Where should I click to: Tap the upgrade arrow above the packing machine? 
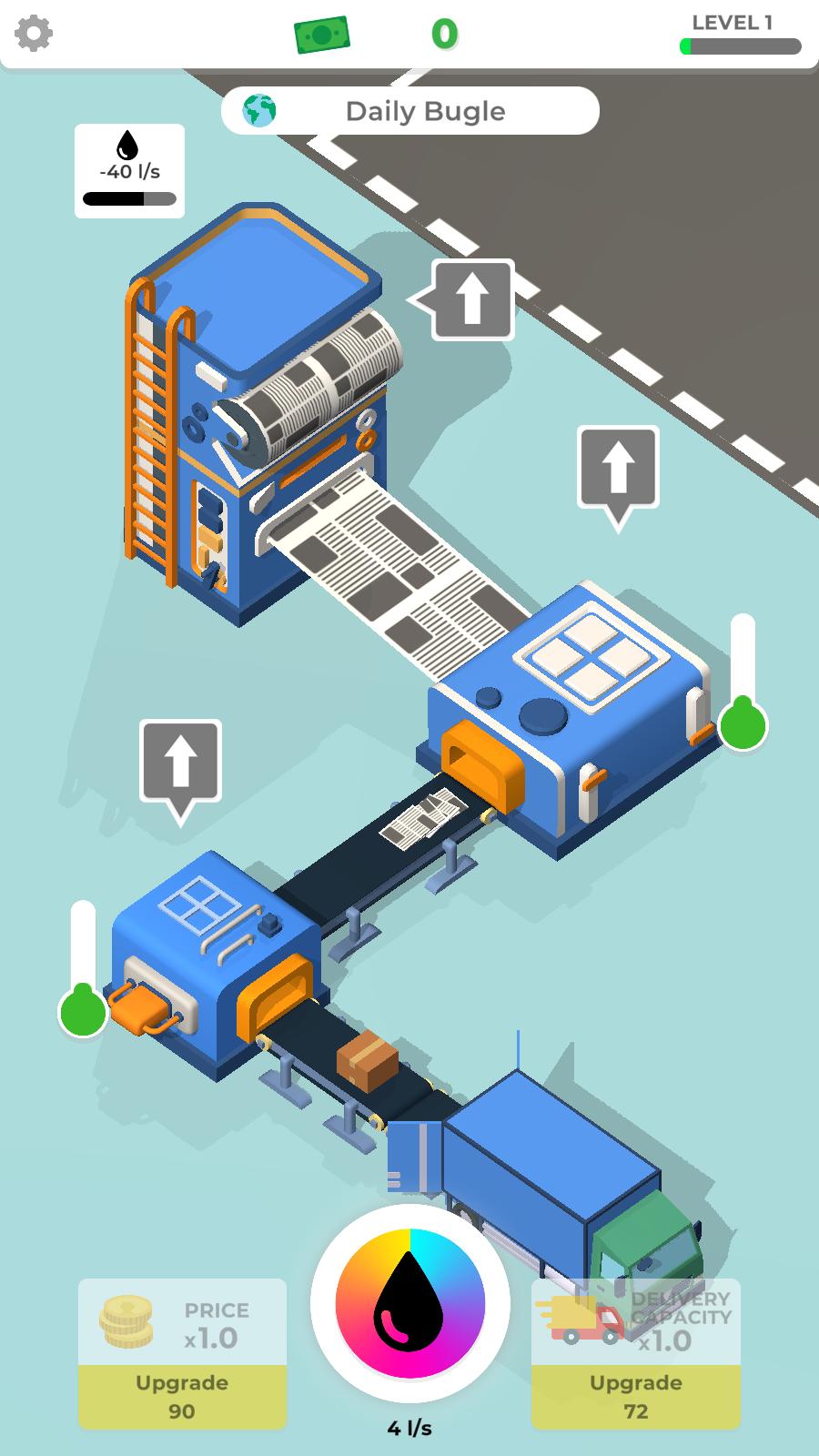click(180, 761)
